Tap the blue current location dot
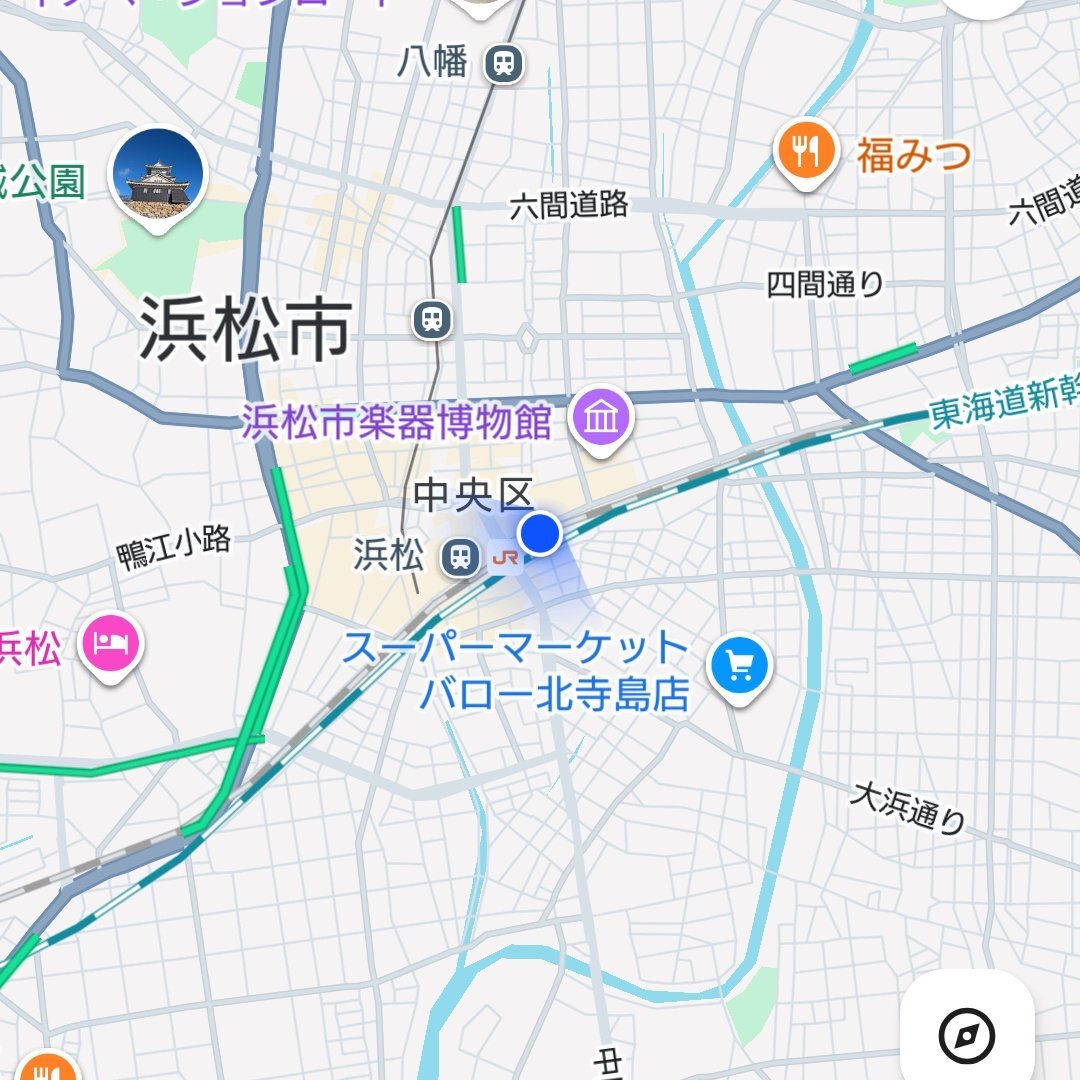Screen dimensions: 1080x1080 click(x=541, y=533)
